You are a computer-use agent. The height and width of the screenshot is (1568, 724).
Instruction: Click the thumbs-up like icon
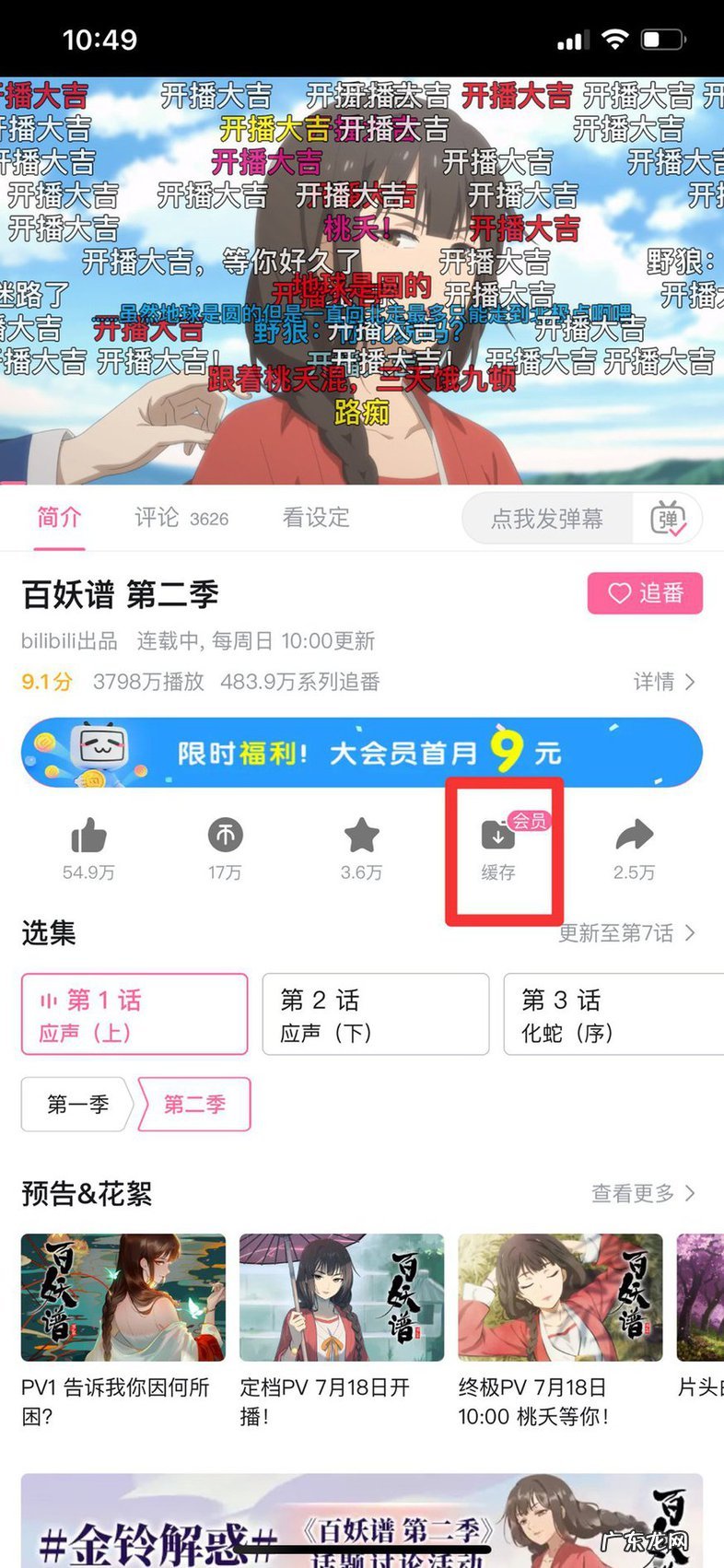click(88, 837)
